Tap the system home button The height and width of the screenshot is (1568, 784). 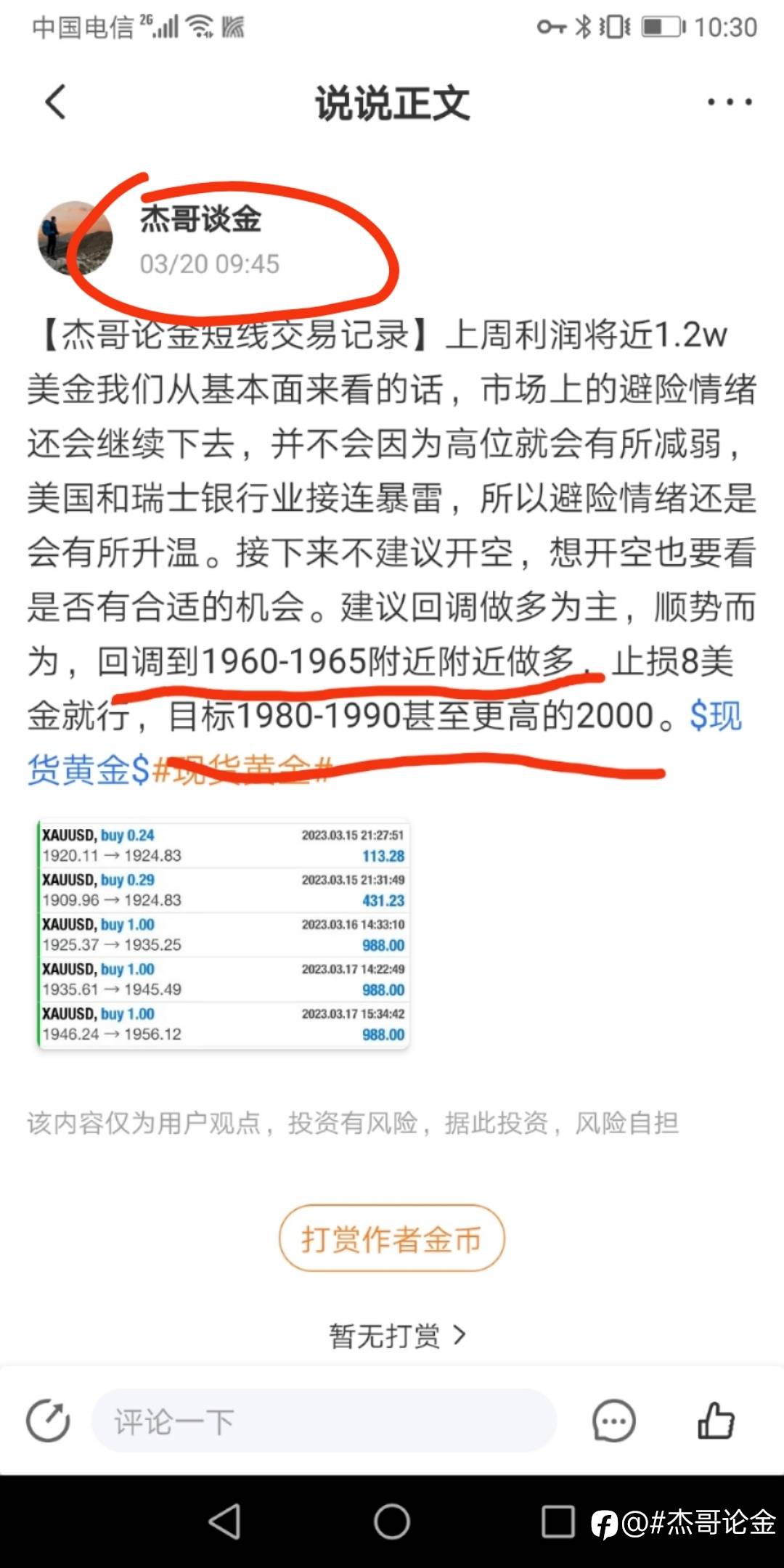pyautogui.click(x=392, y=1522)
